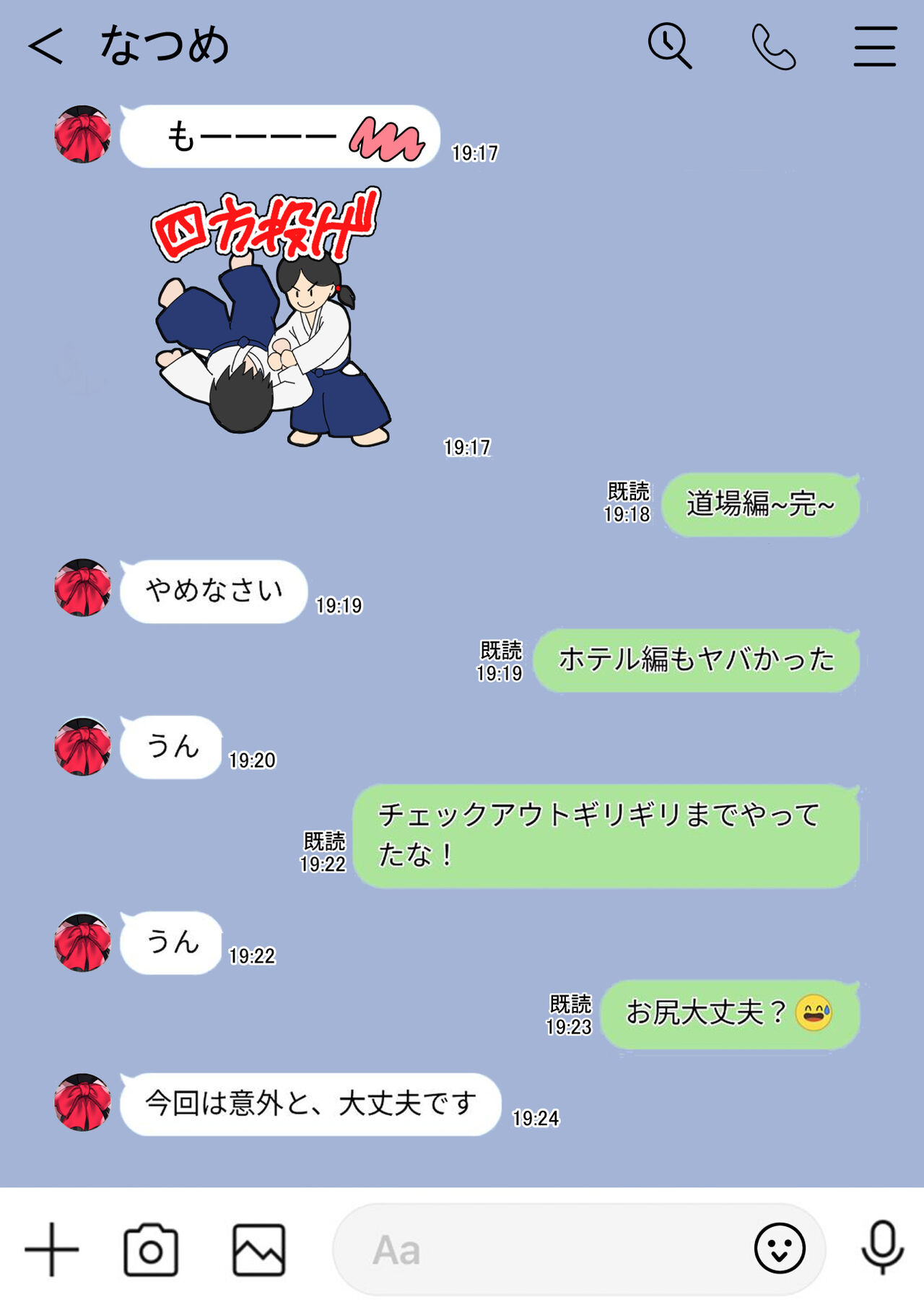
Task: Search within this conversation
Action: click(x=669, y=46)
